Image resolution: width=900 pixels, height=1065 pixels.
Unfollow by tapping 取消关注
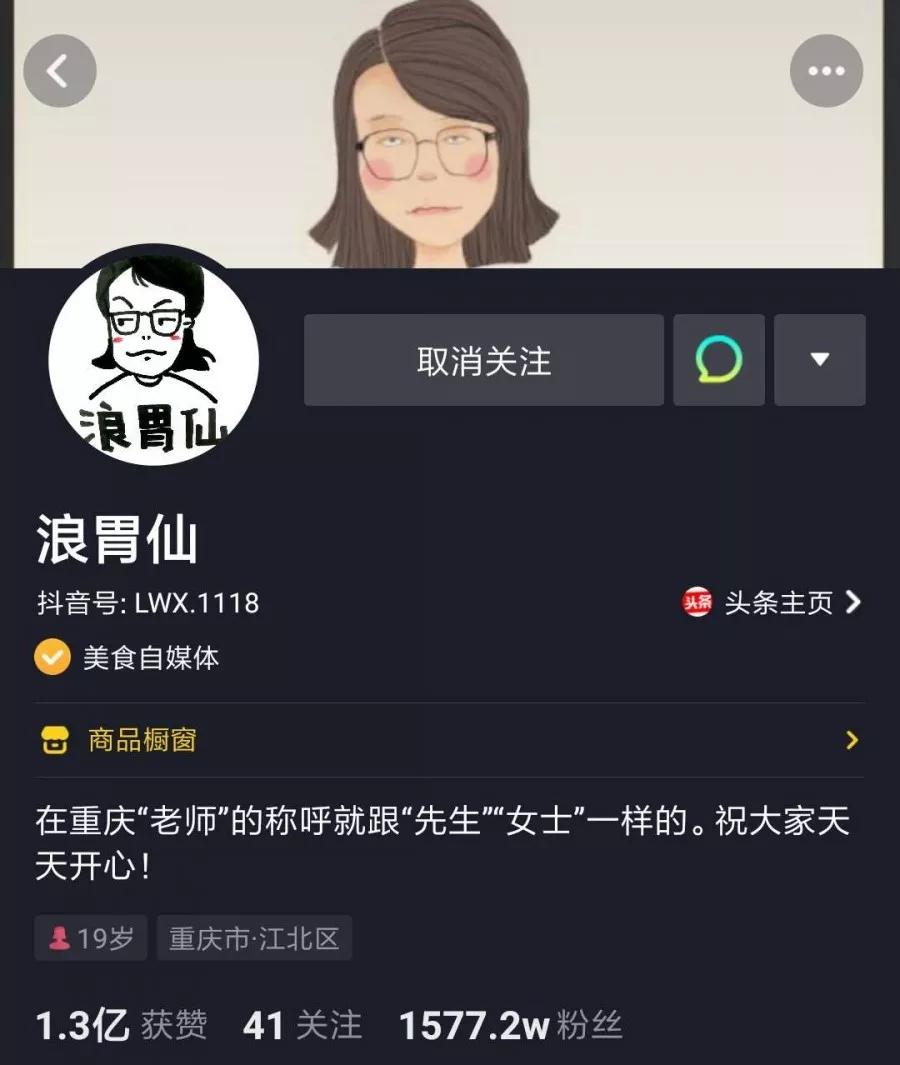tap(483, 360)
